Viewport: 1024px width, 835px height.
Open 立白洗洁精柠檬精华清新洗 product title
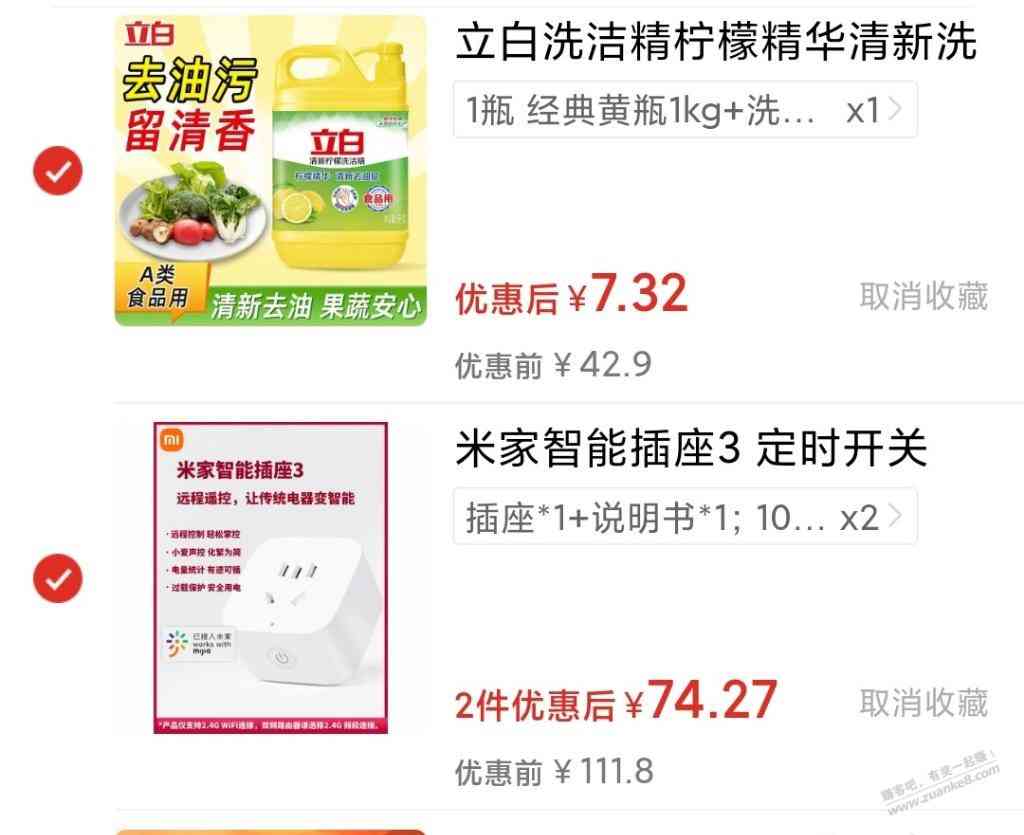(716, 43)
